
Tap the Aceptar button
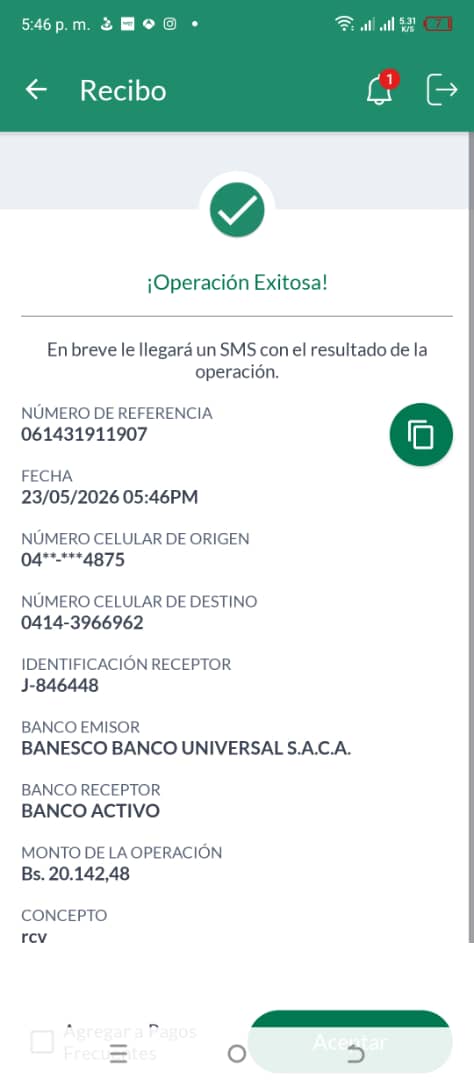(x=349, y=1042)
